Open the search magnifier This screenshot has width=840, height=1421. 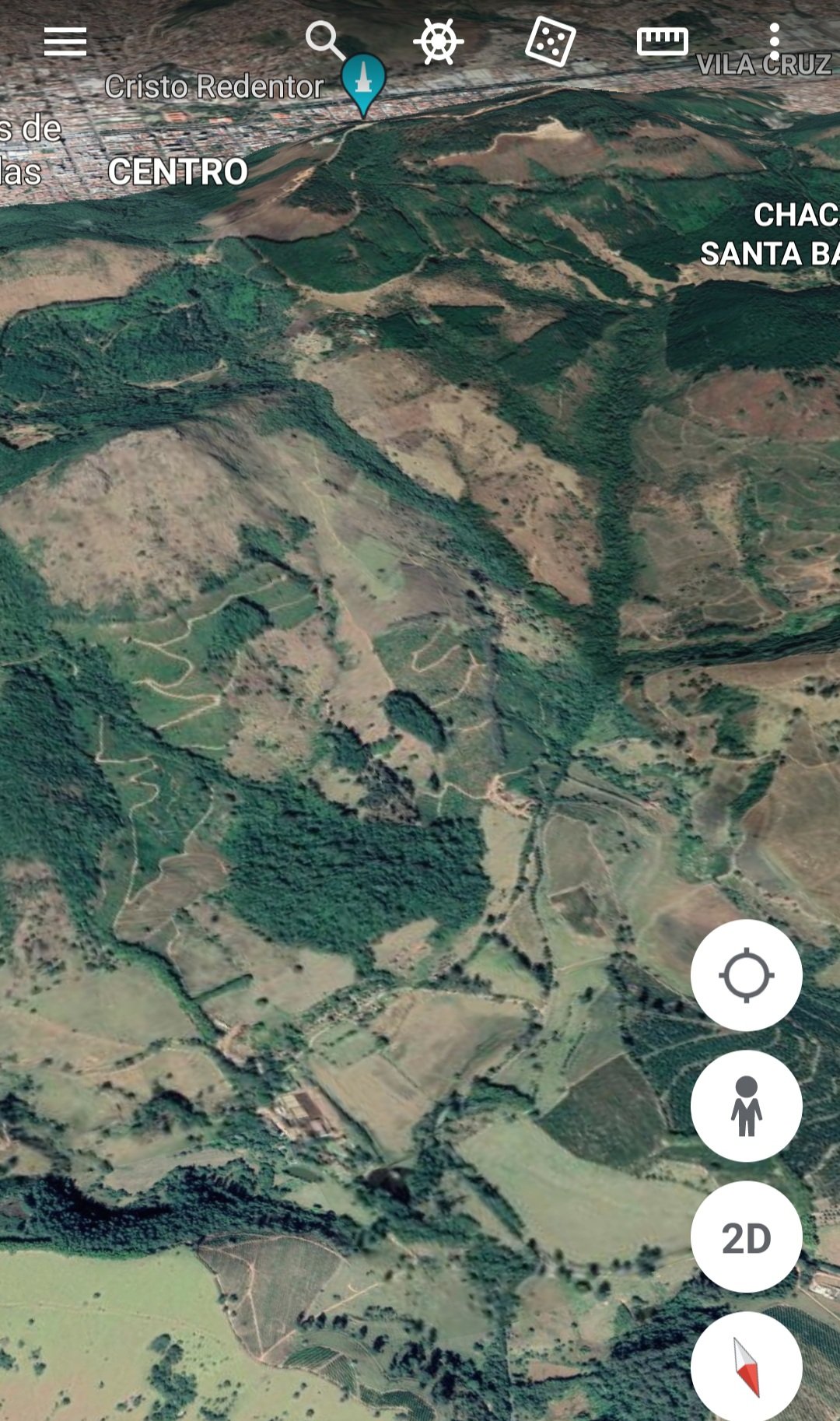(x=325, y=40)
